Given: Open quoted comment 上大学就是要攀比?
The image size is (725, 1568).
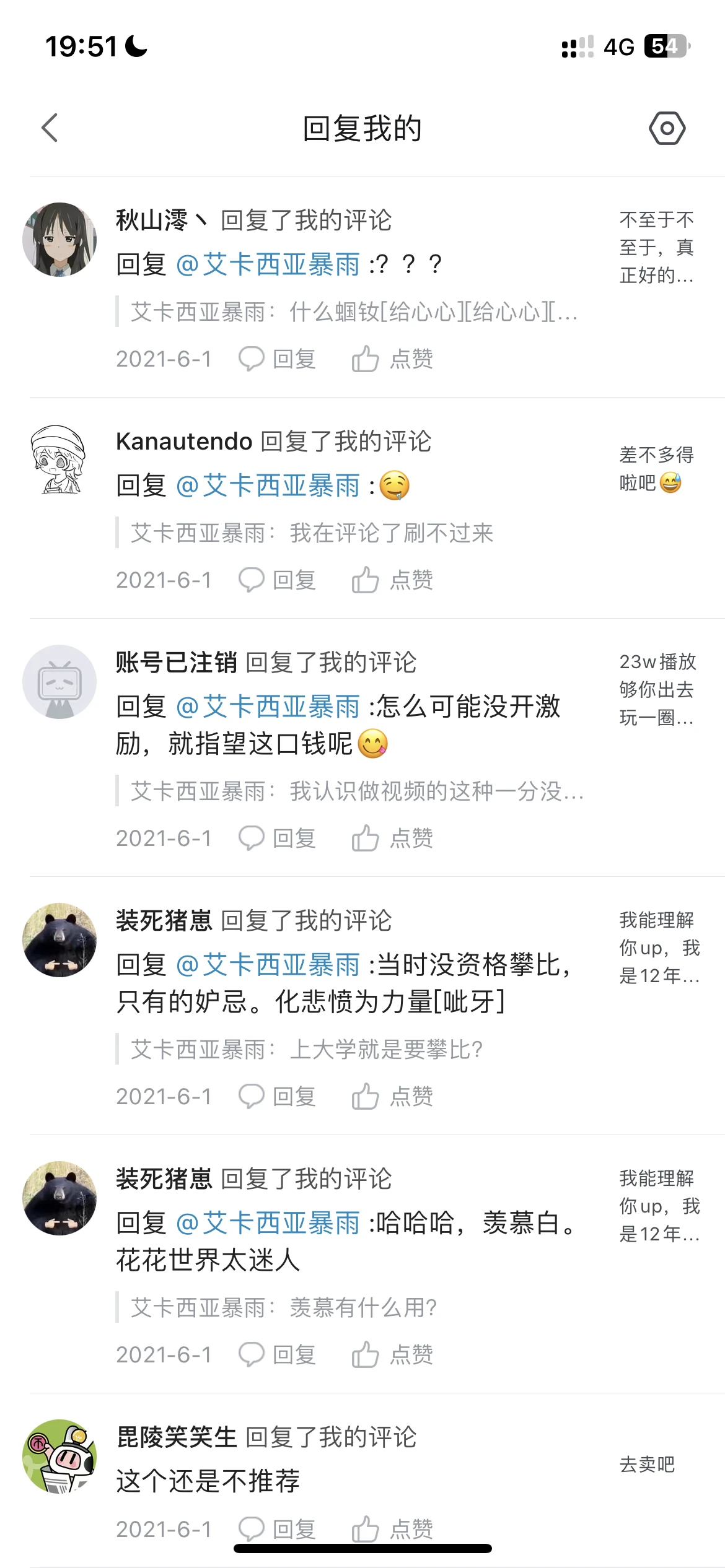Looking at the screenshot, I should [307, 1050].
